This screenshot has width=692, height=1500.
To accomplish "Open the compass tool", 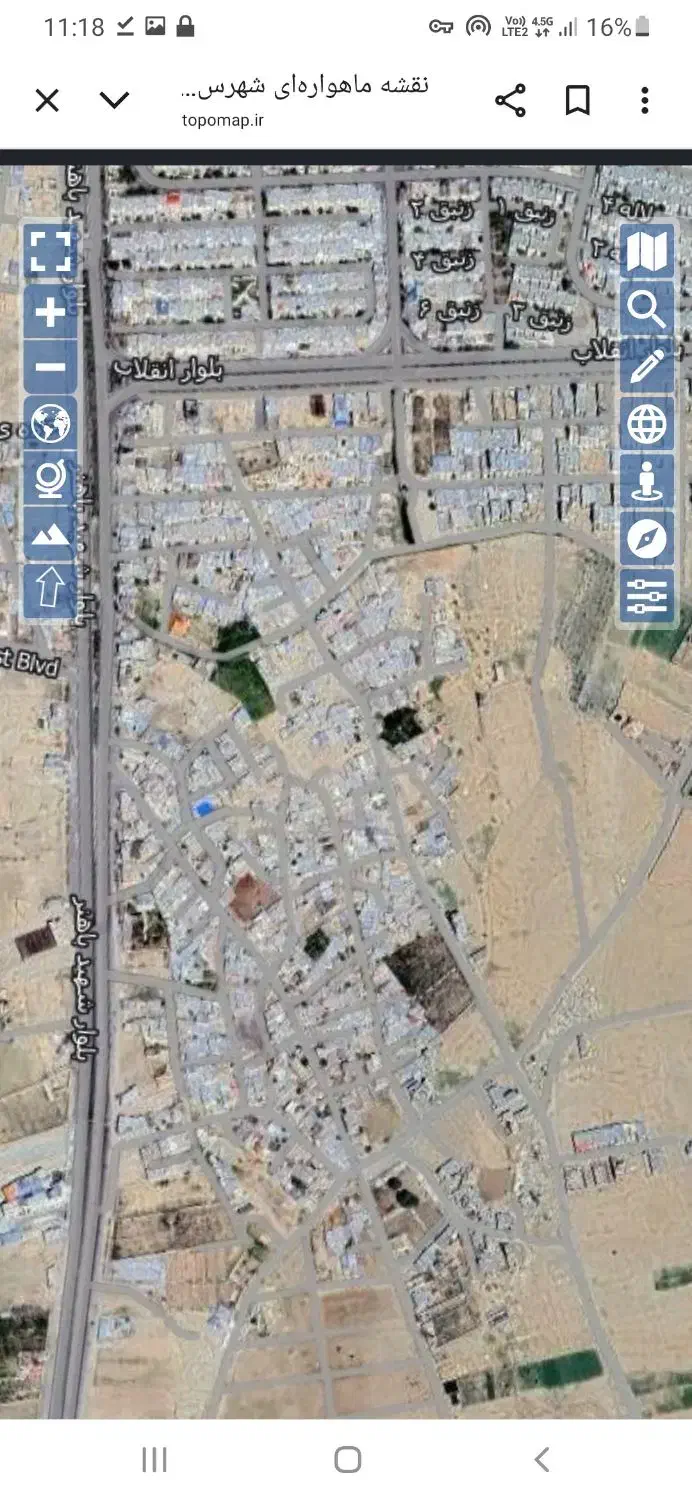I will (647, 540).
